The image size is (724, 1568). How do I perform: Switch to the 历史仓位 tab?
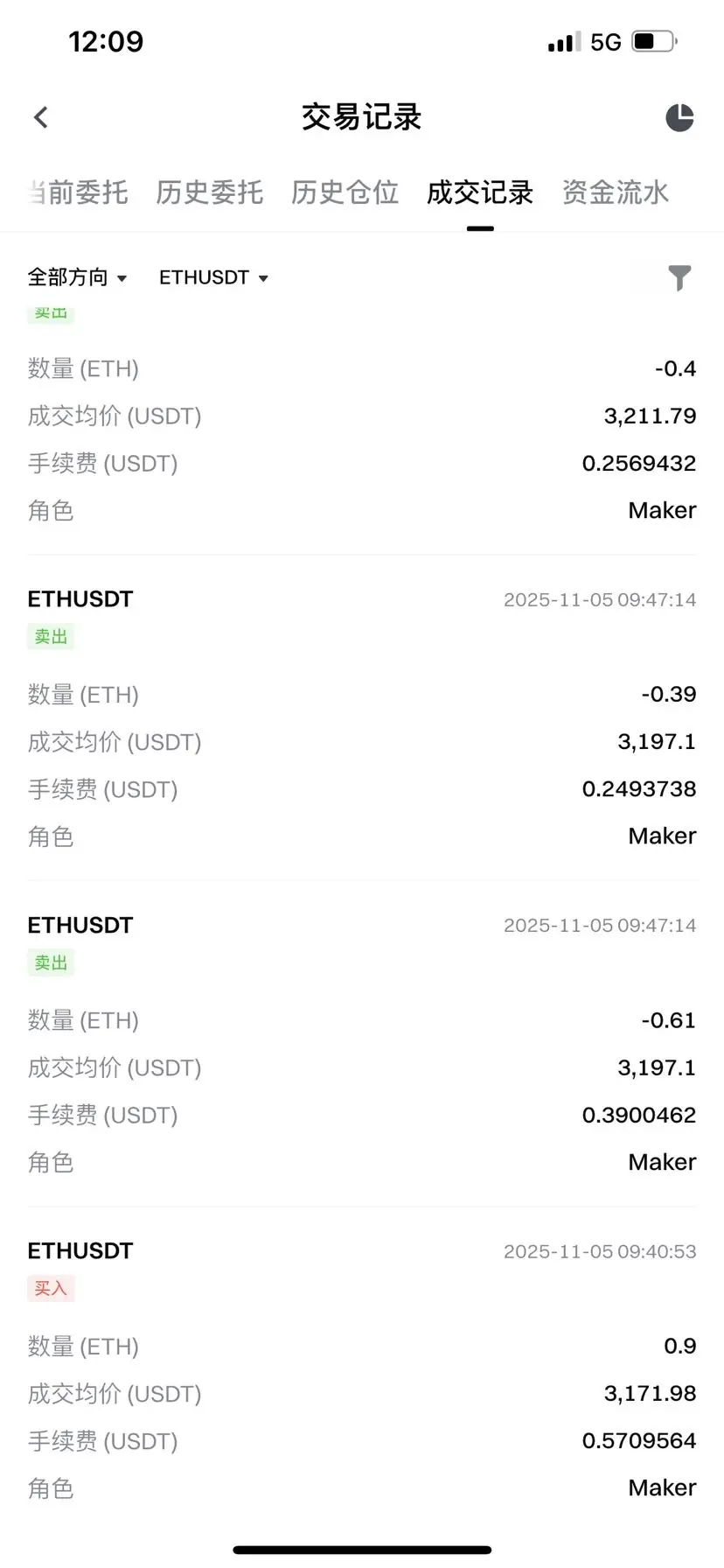(x=345, y=192)
